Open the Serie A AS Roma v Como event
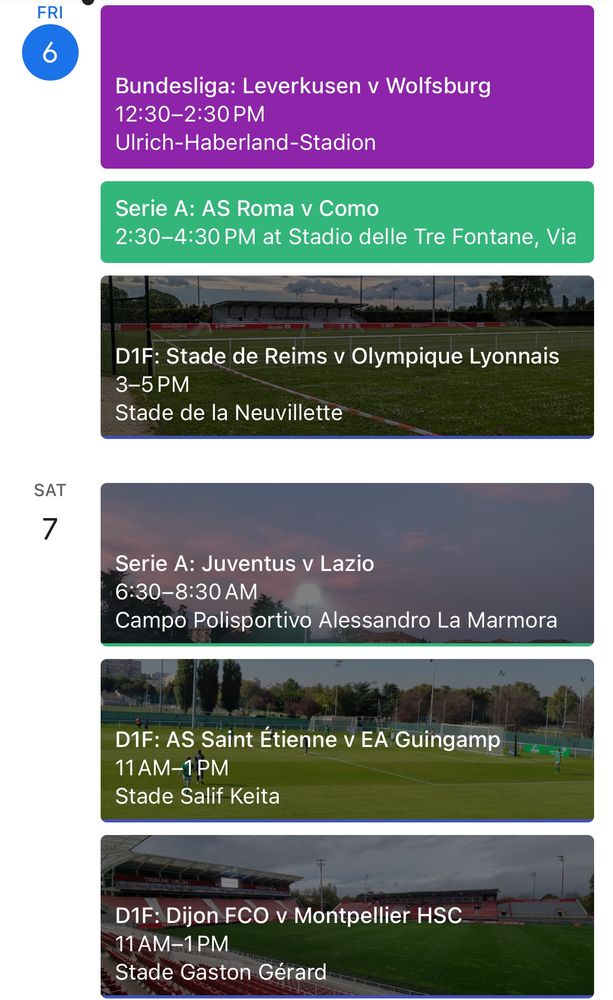This screenshot has height=1000, width=613. pos(347,222)
